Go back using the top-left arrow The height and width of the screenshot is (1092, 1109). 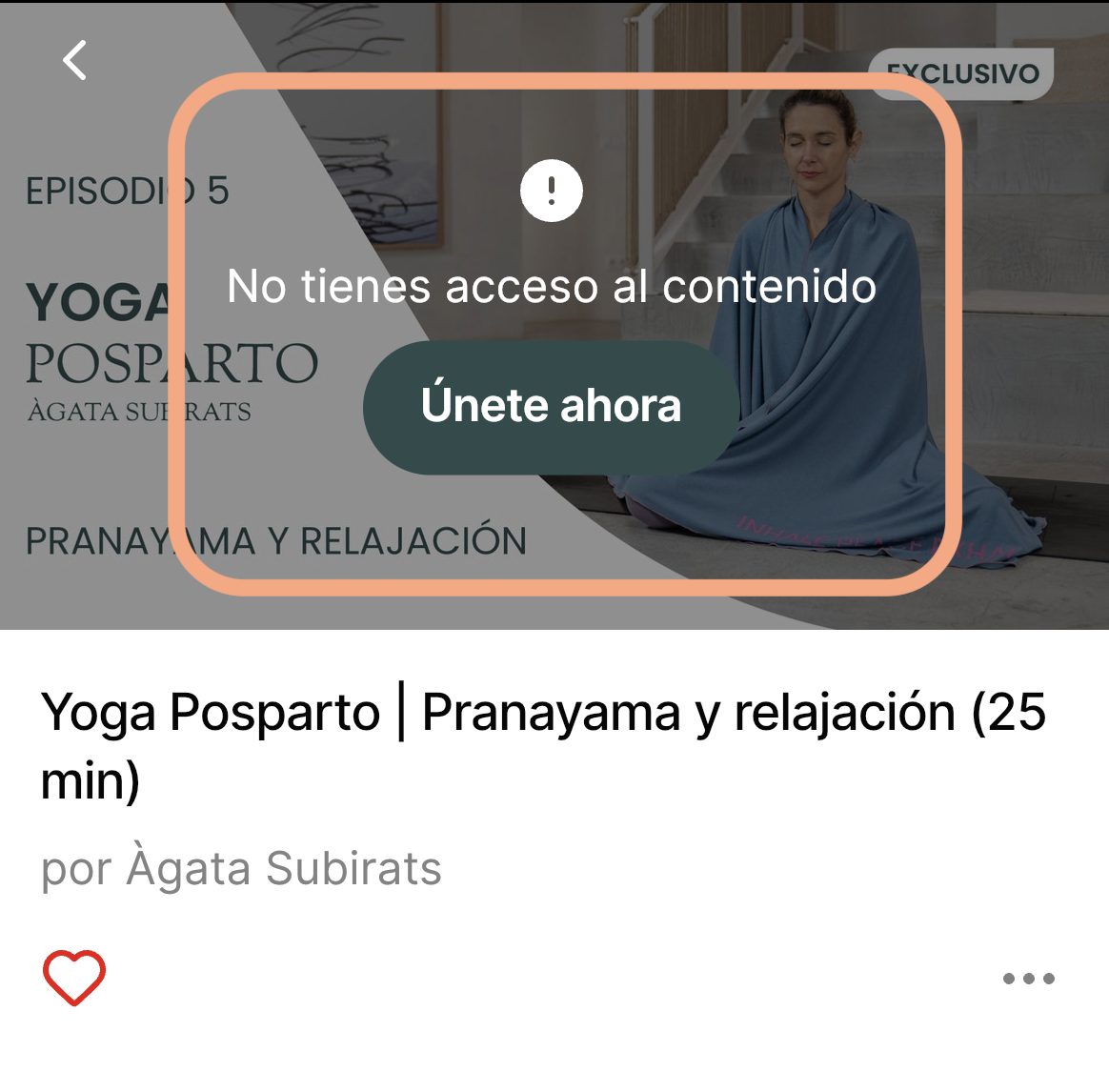pos(75,60)
